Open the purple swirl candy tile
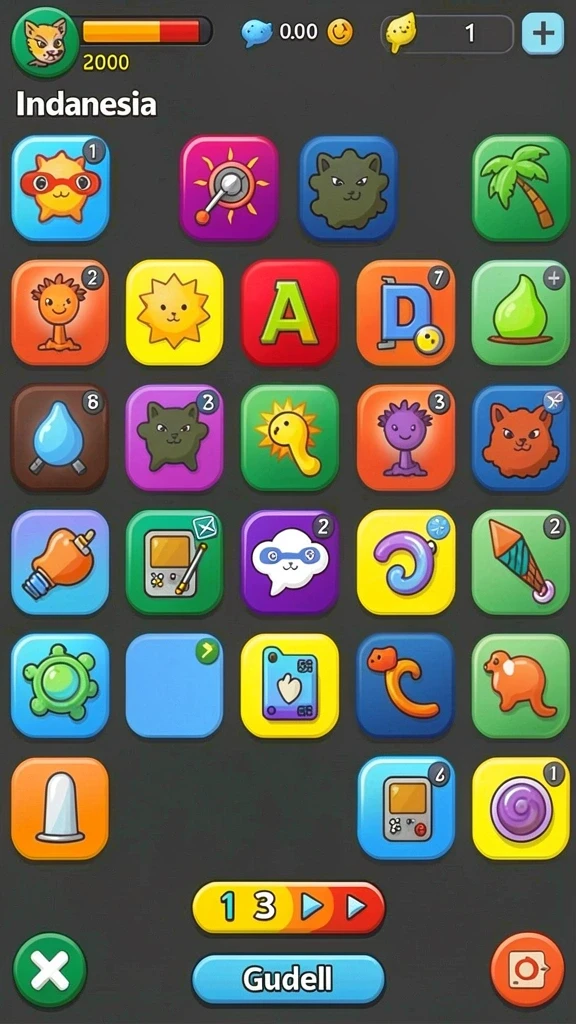The height and width of the screenshot is (1024, 576). click(520, 808)
